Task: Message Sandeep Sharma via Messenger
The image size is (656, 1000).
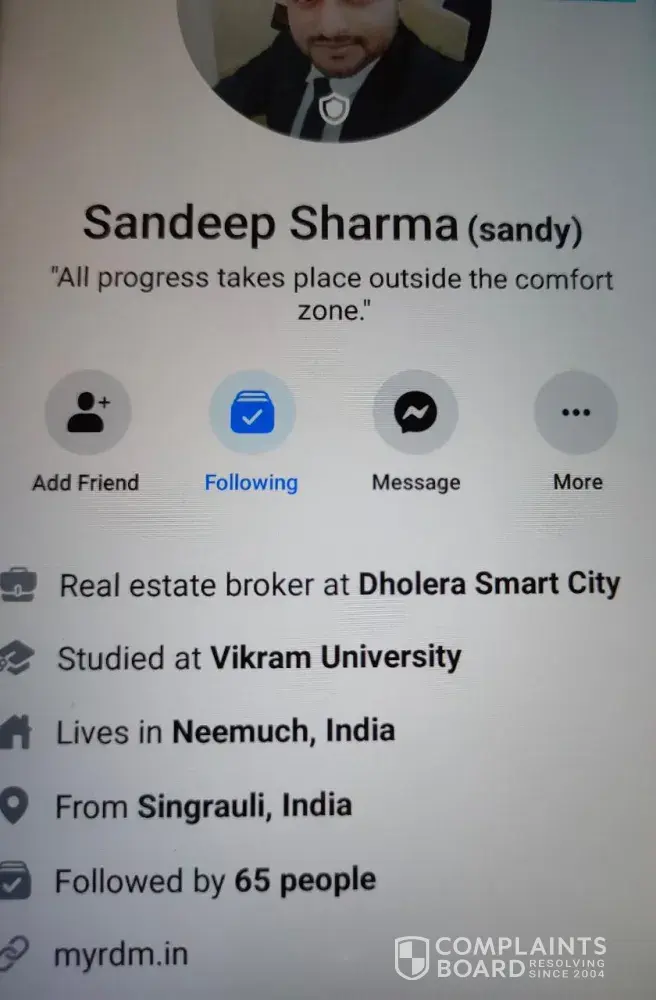Action: 415,413
